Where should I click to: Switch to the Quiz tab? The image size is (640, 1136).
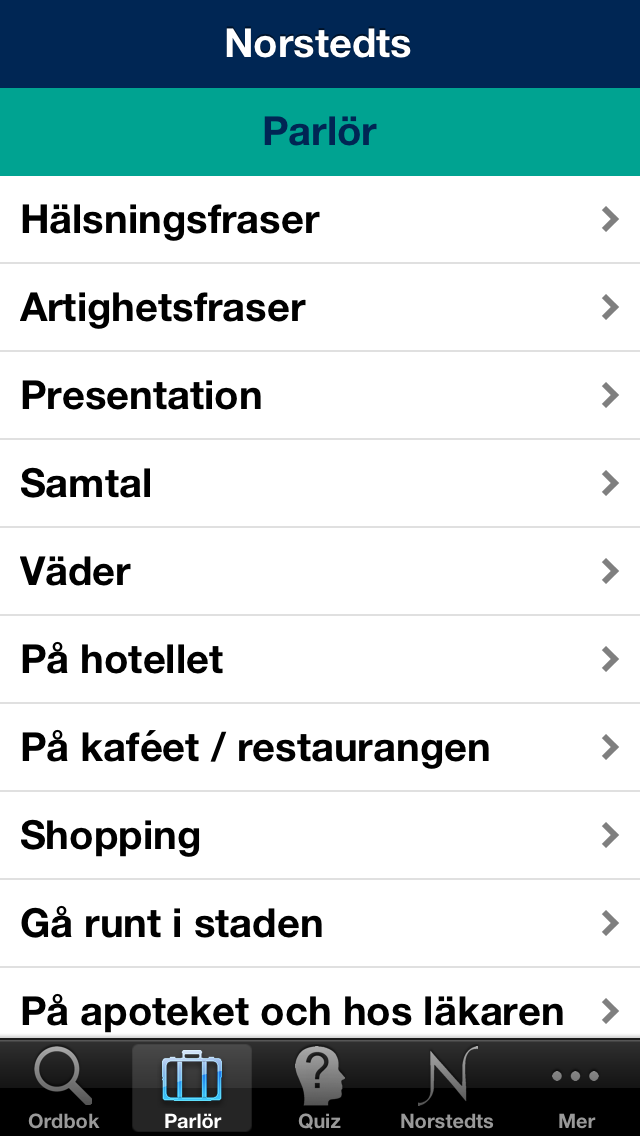tap(320, 1087)
